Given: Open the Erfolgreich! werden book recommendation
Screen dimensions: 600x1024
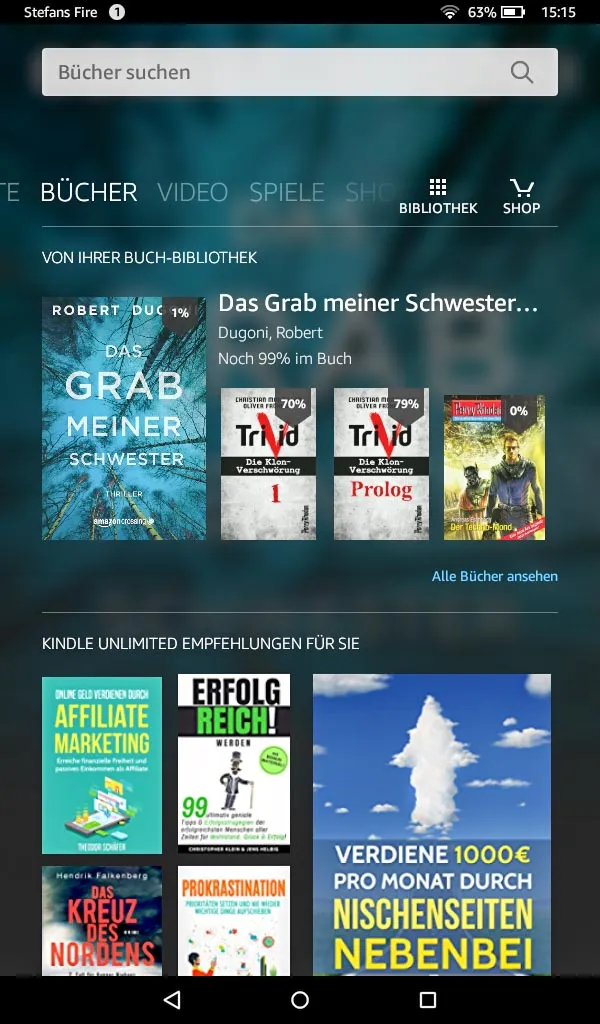Looking at the screenshot, I should (234, 764).
